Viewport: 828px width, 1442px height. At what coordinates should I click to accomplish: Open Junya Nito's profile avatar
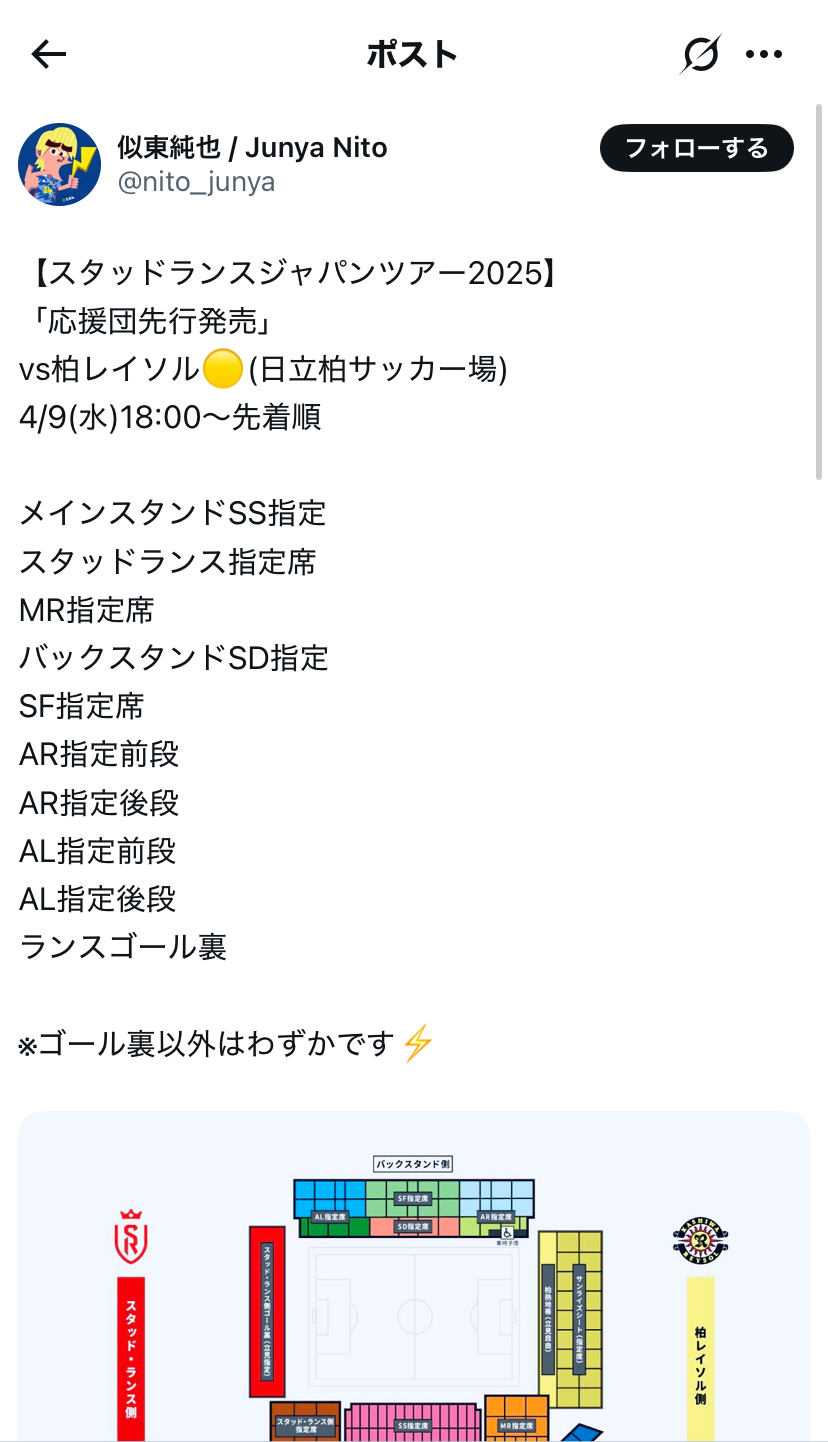59,165
